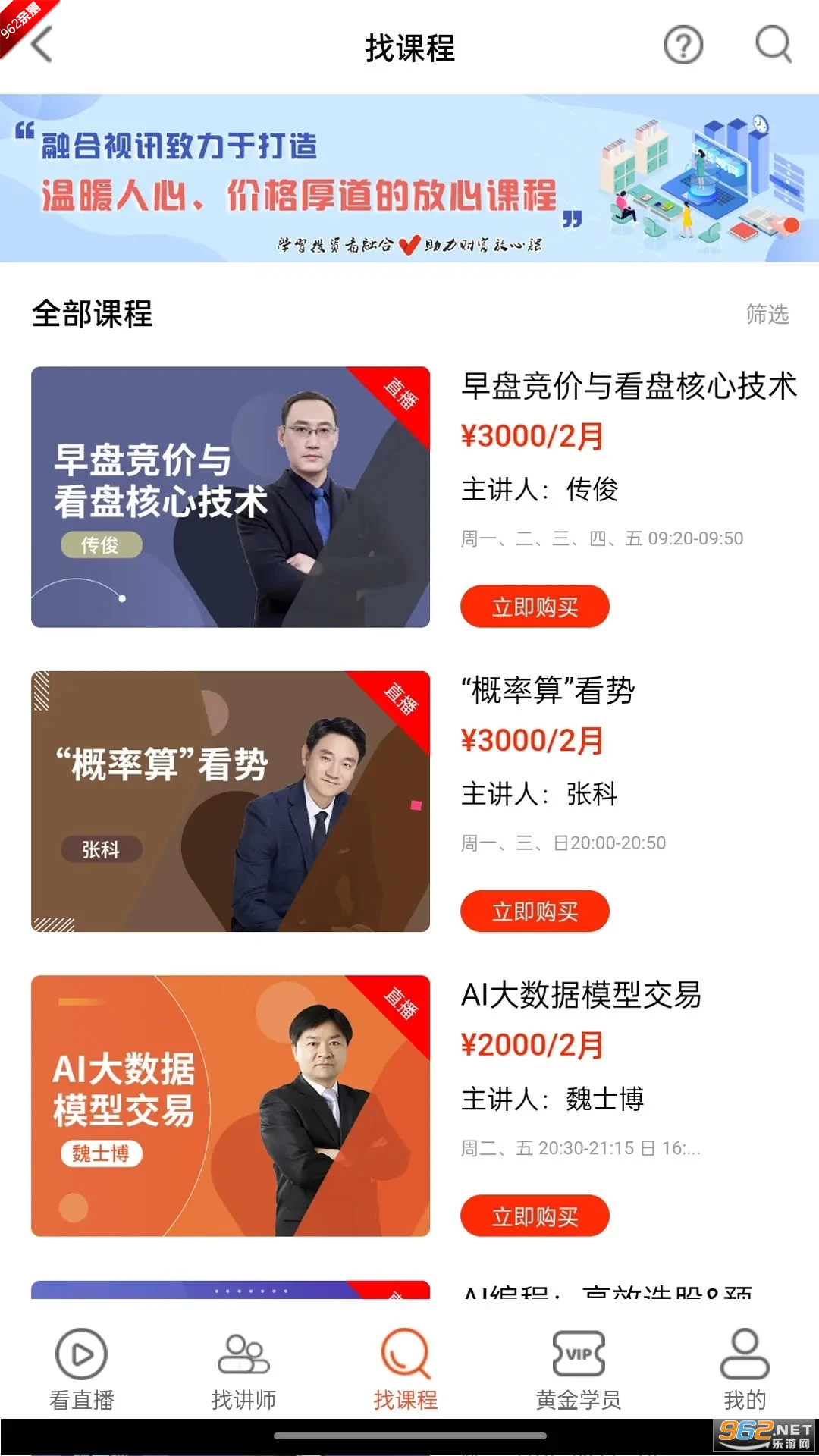819x1456 pixels.
Task: Switch to the 看直播 tab
Action: coord(81,1370)
